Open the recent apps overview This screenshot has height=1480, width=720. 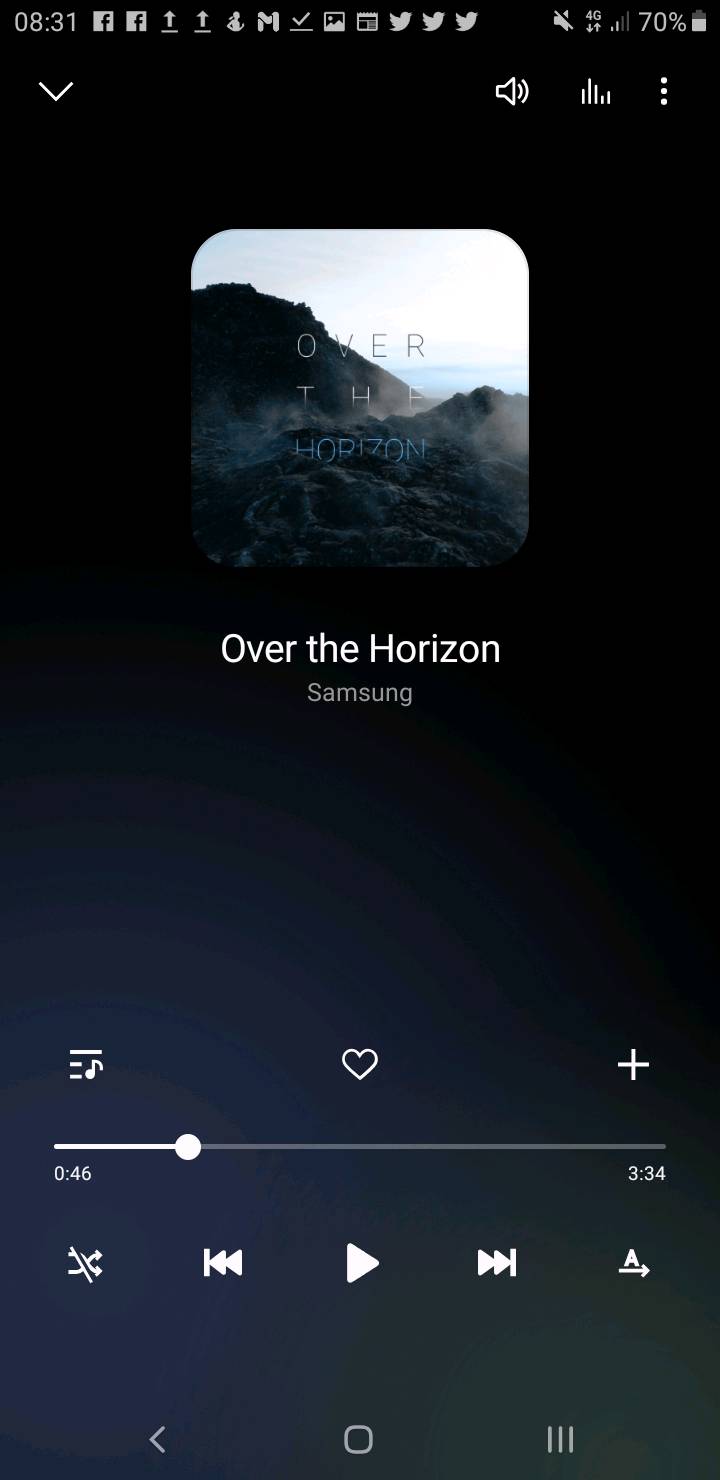point(560,1439)
